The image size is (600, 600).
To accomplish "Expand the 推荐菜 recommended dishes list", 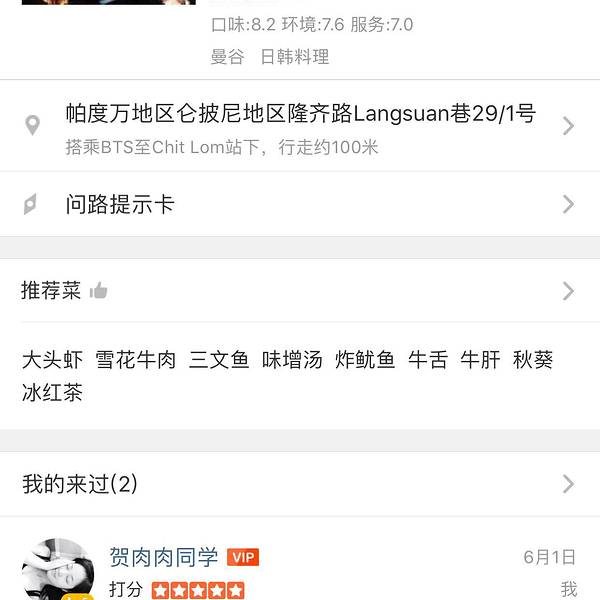I will (300, 291).
